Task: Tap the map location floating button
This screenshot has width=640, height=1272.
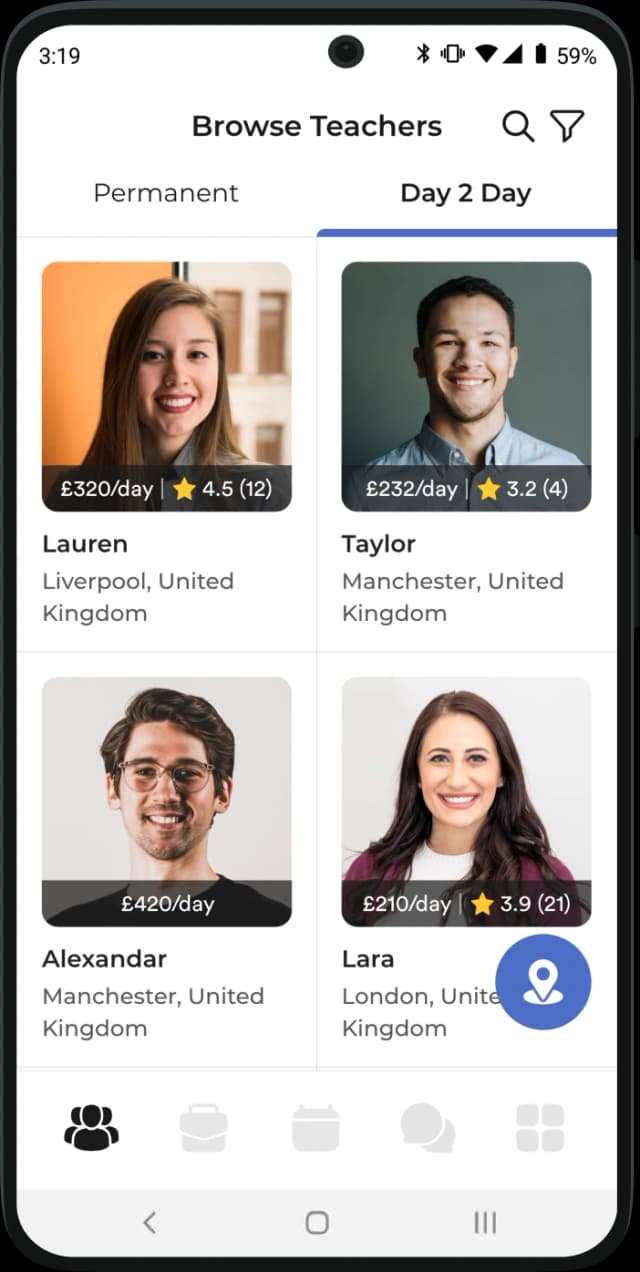Action: [543, 982]
